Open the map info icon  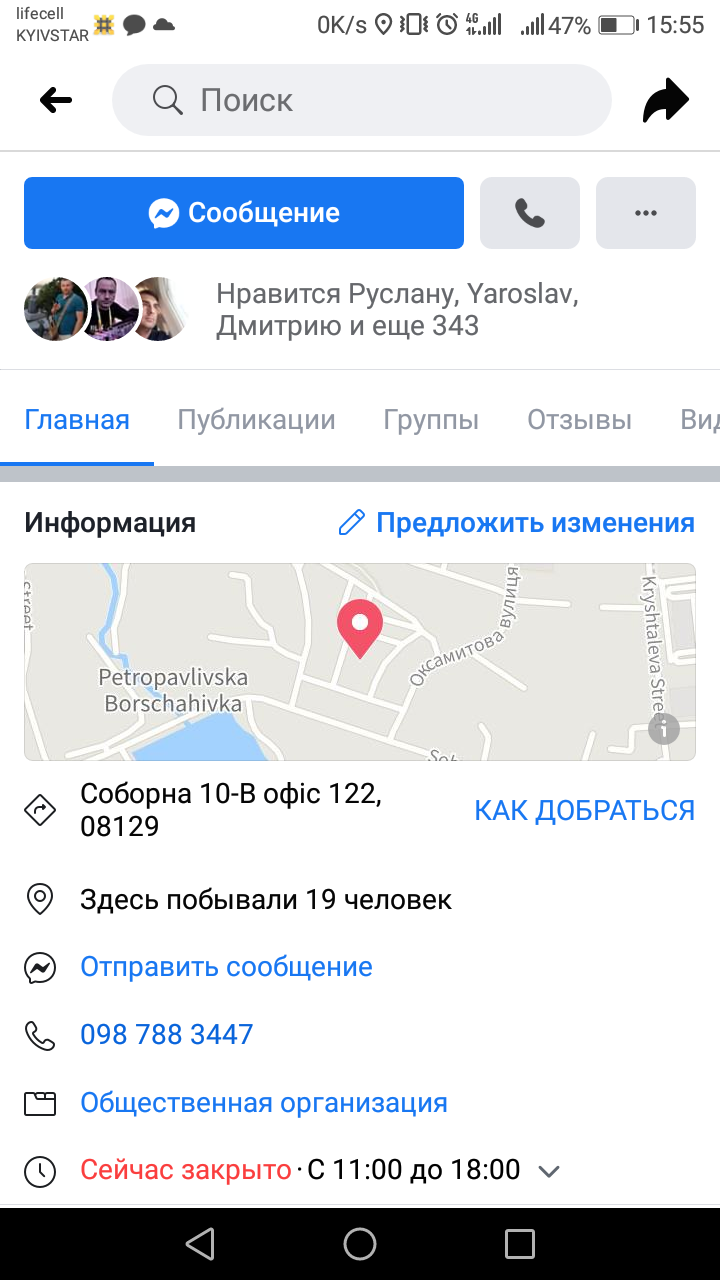(x=664, y=729)
